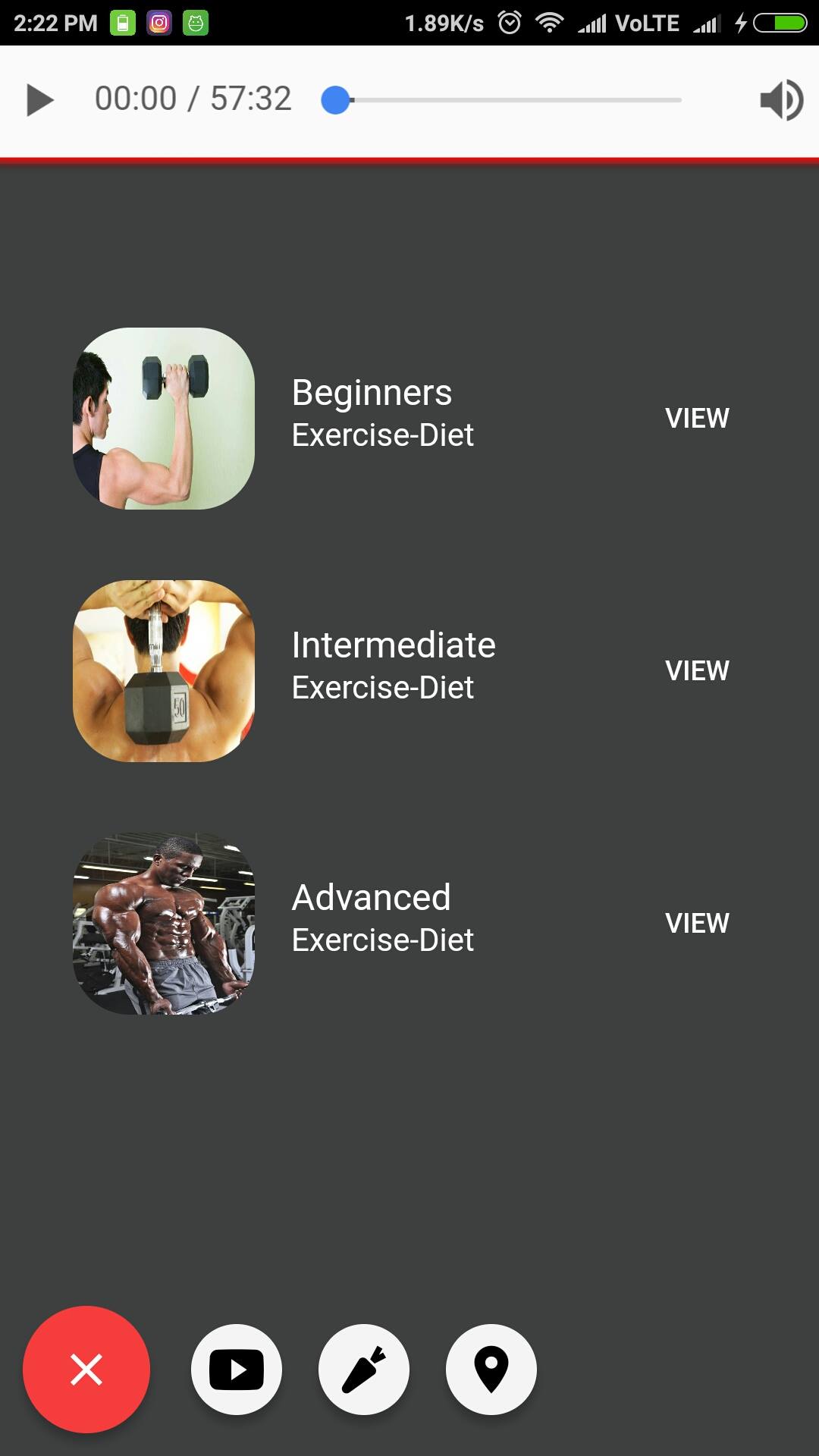View the Intermediate Exercise-Diet plan
819x1456 pixels.
(696, 670)
